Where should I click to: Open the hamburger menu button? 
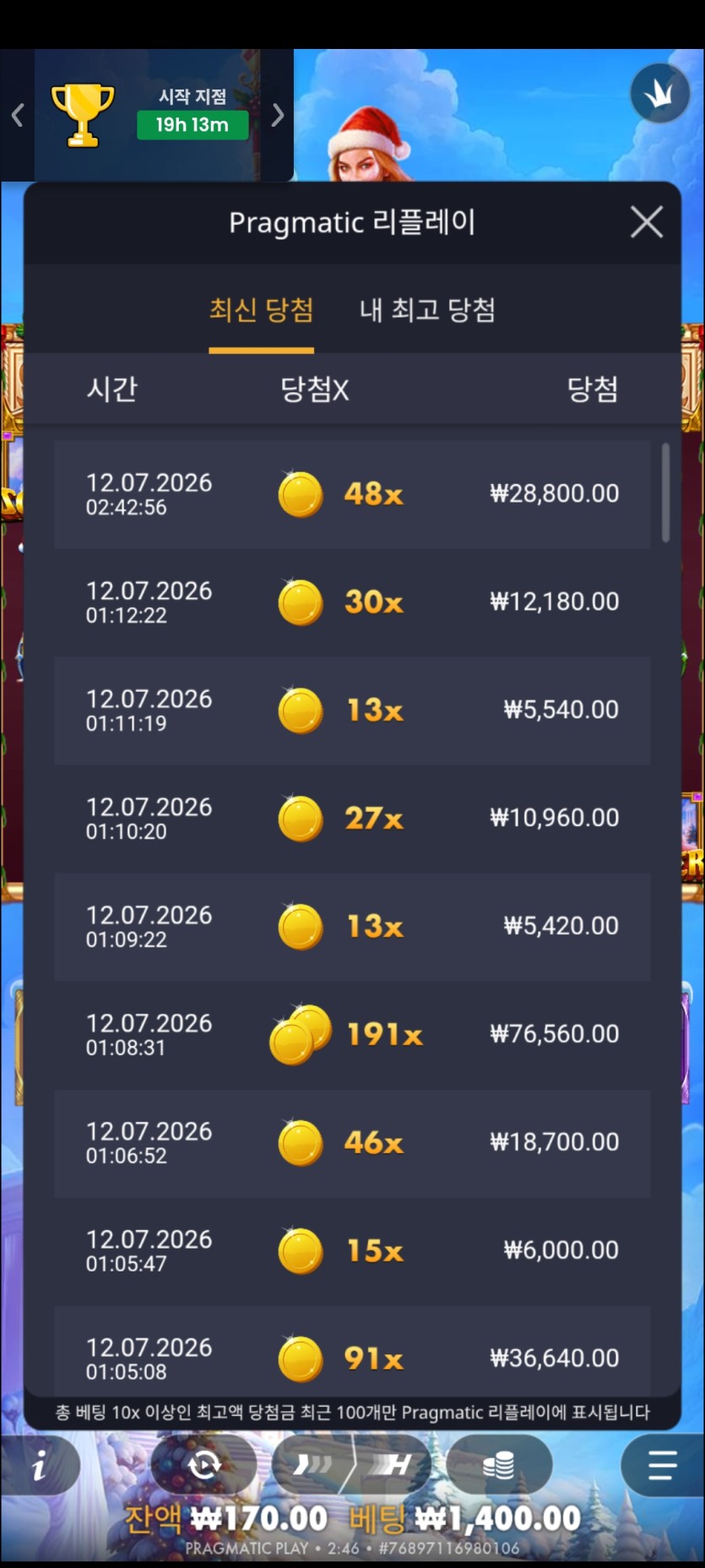[663, 1466]
